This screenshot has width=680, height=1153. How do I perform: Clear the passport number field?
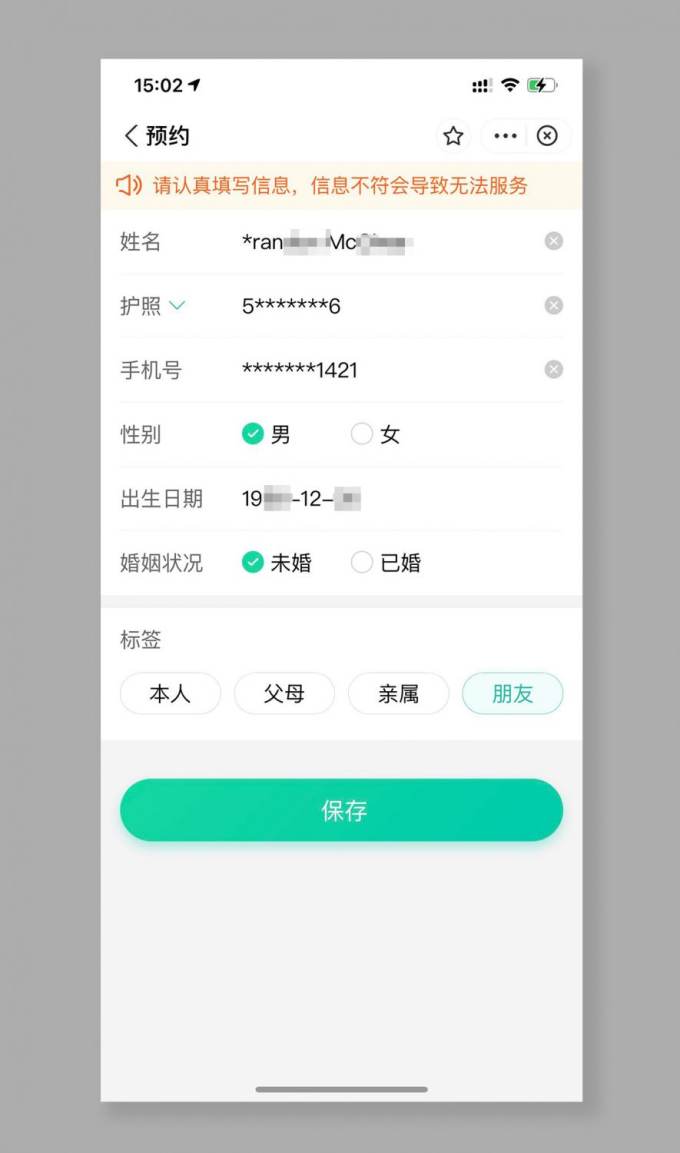[553, 305]
